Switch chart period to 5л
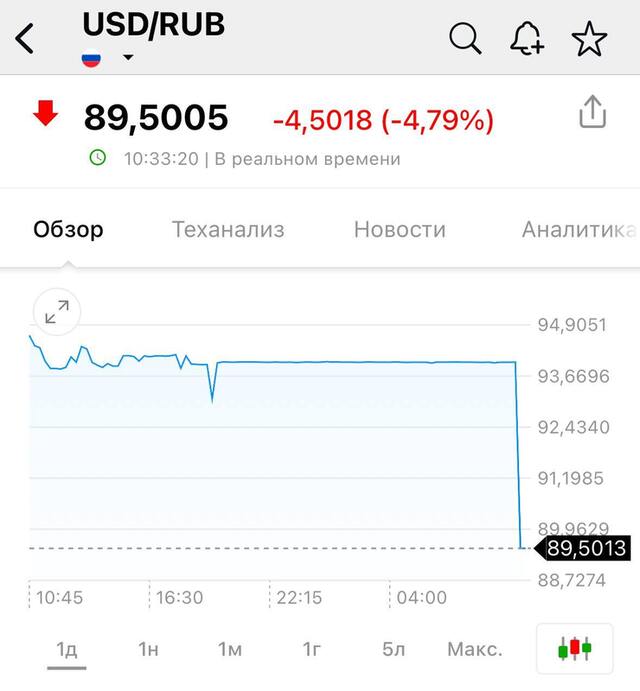Viewport: 640px width, 691px height. point(393,649)
